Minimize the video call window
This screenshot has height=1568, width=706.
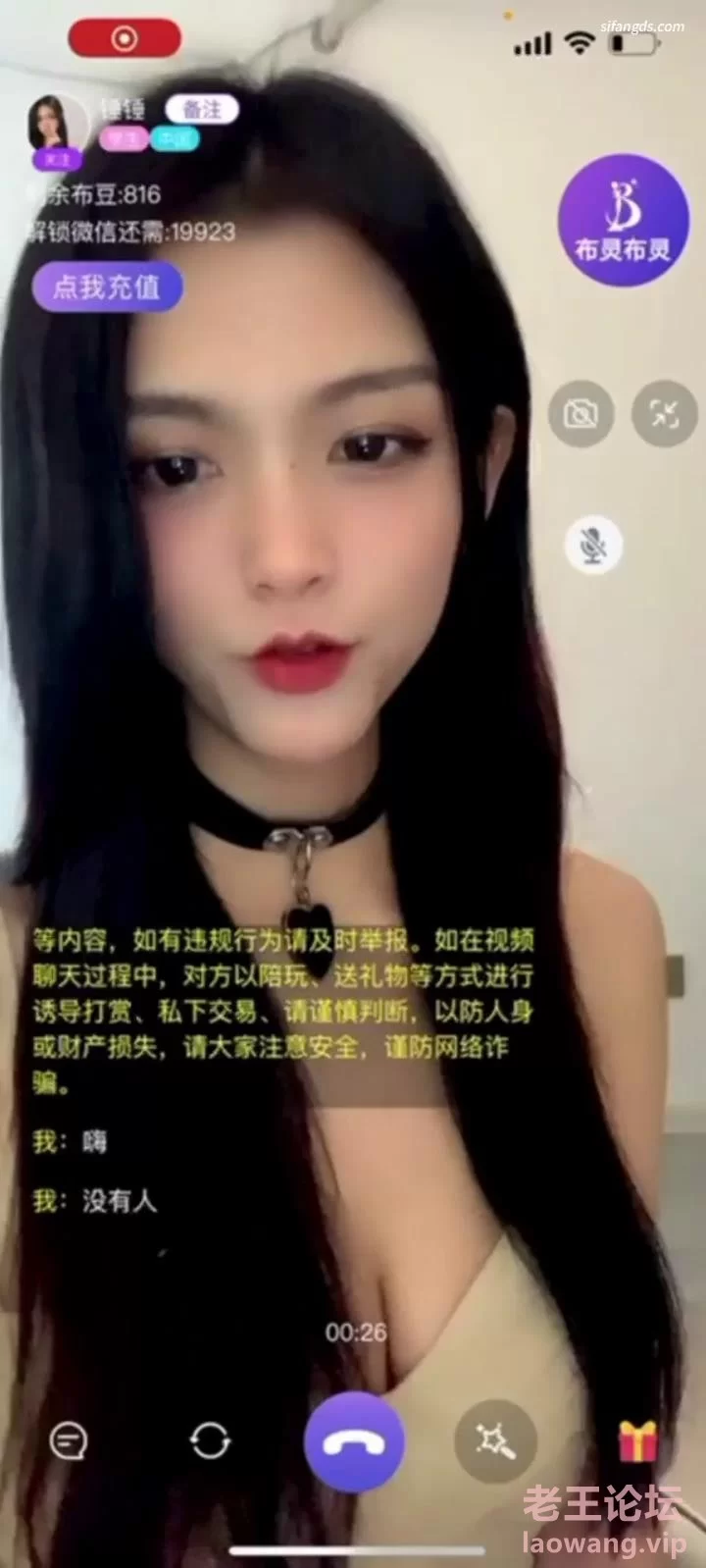point(664,414)
